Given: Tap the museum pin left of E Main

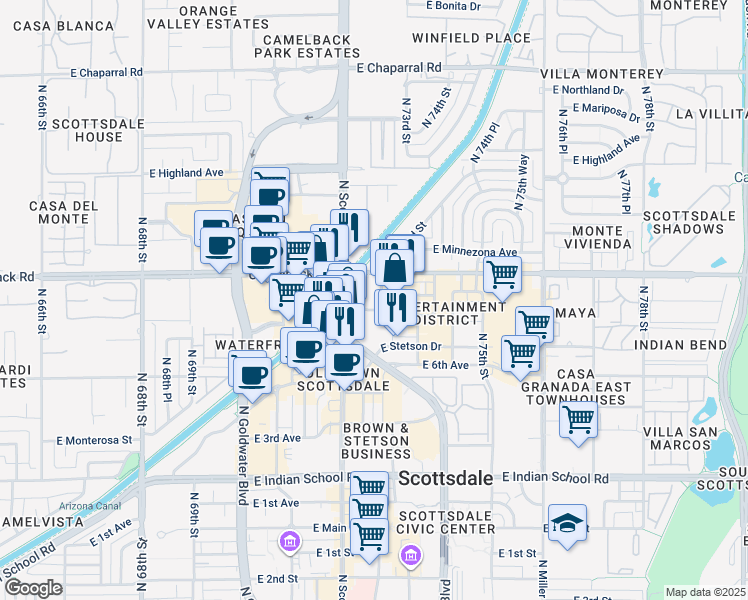Looking at the screenshot, I should click(291, 541).
